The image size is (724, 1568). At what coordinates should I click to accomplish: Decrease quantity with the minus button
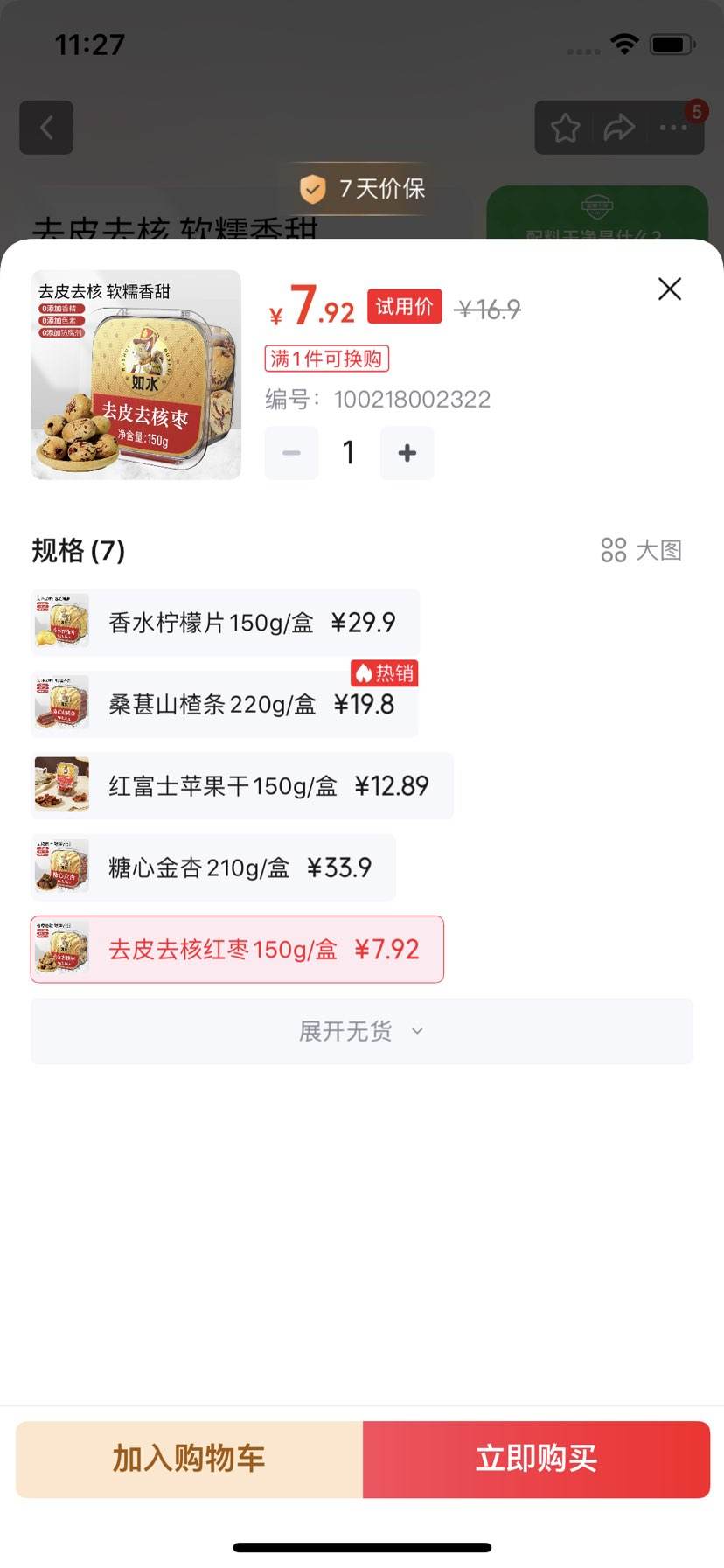(291, 453)
